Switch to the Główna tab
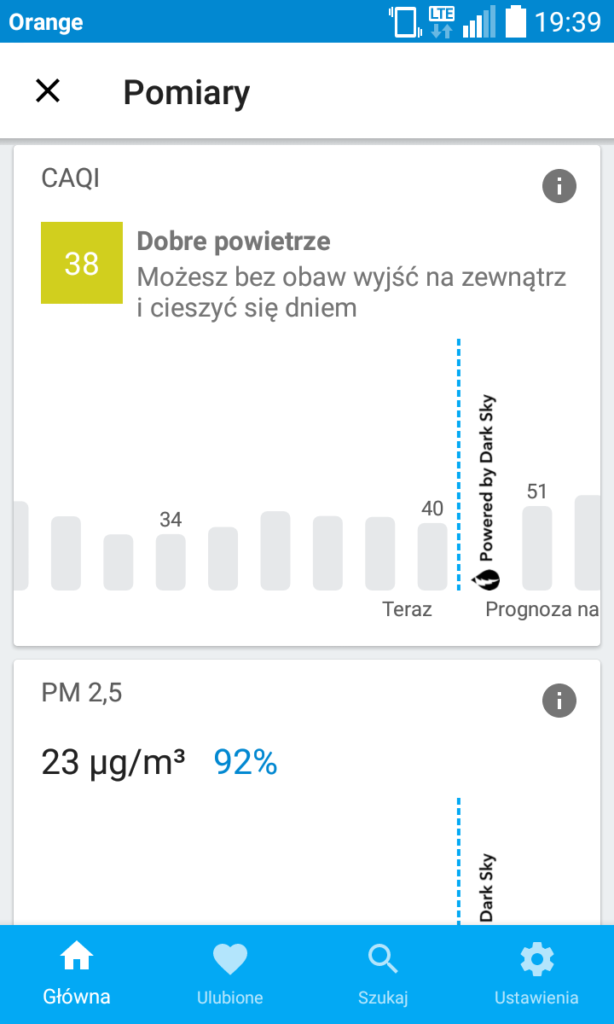 77,975
